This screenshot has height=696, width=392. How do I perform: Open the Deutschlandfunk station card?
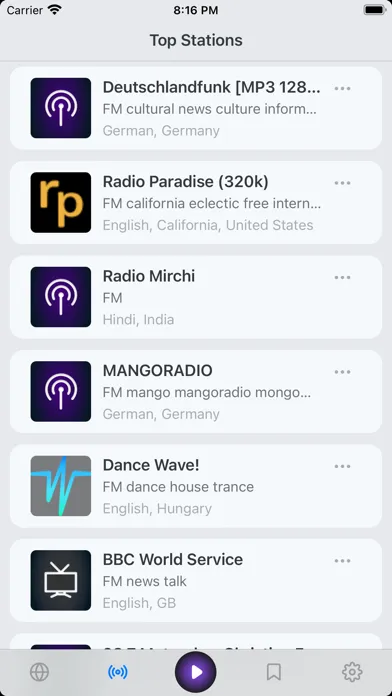pyautogui.click(x=196, y=108)
